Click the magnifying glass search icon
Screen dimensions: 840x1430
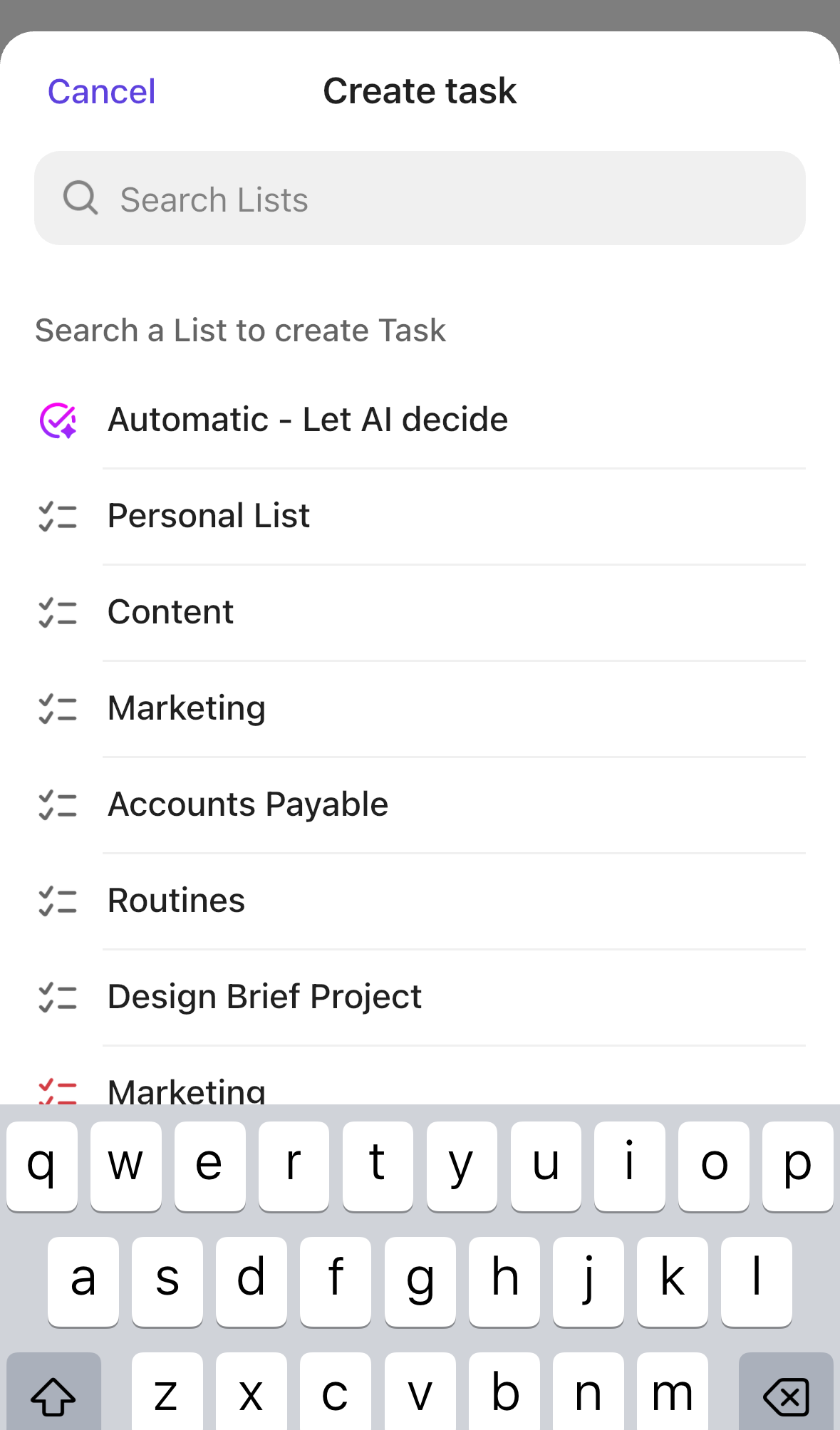(x=81, y=198)
